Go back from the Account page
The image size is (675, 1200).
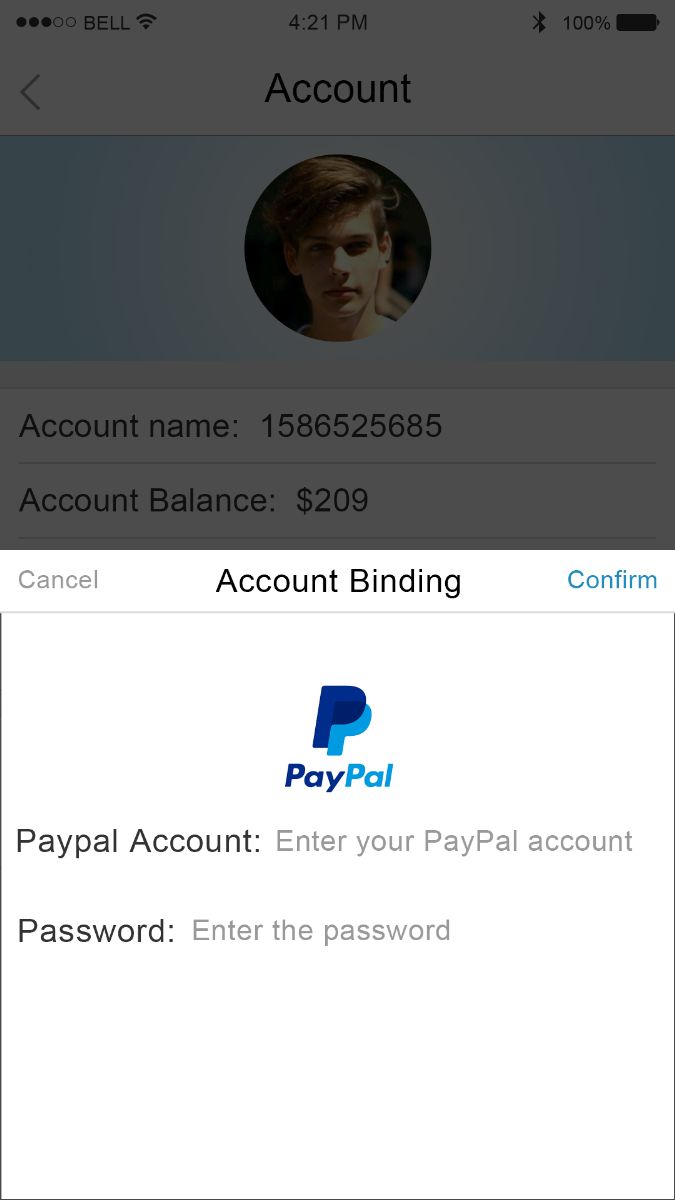(x=31, y=91)
